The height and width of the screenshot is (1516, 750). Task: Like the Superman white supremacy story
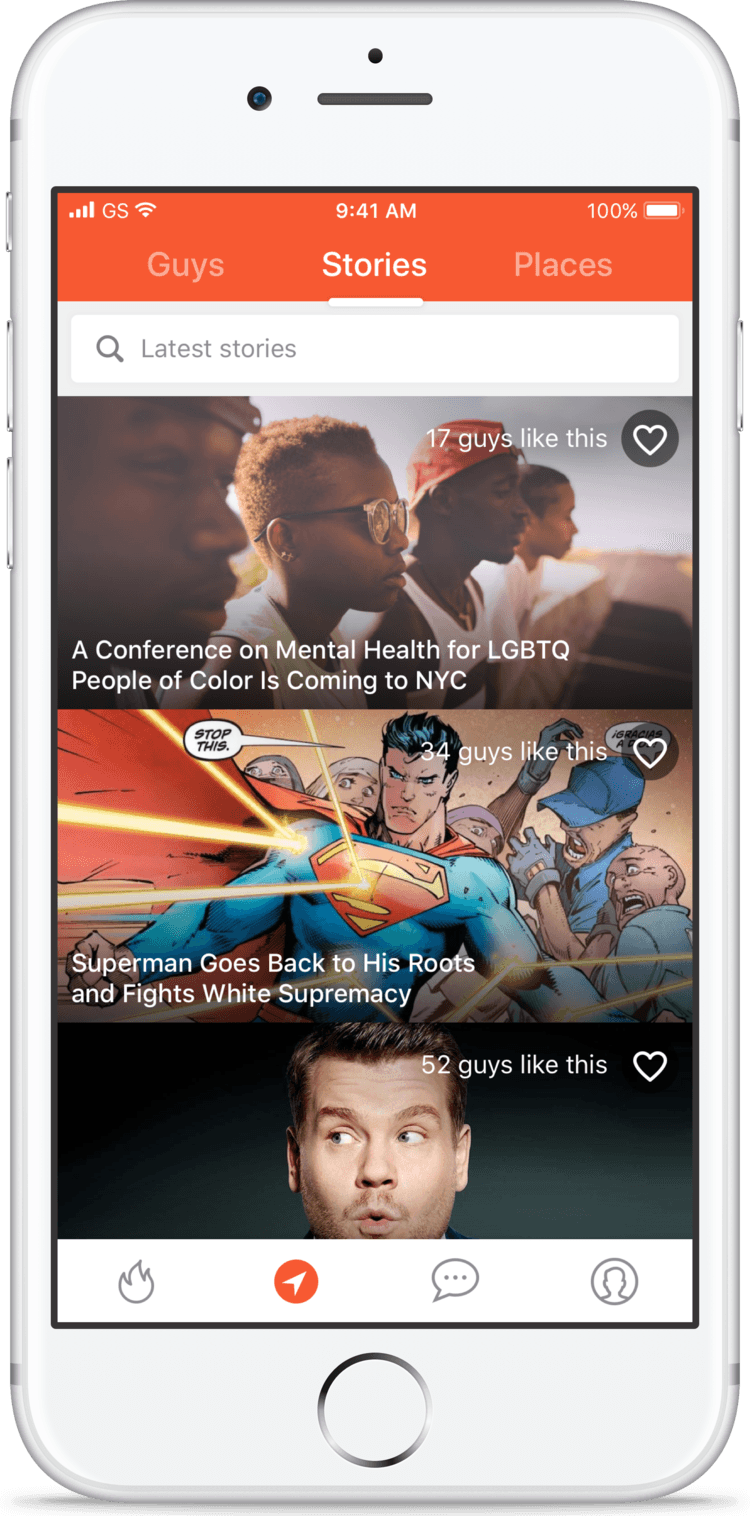click(x=650, y=752)
